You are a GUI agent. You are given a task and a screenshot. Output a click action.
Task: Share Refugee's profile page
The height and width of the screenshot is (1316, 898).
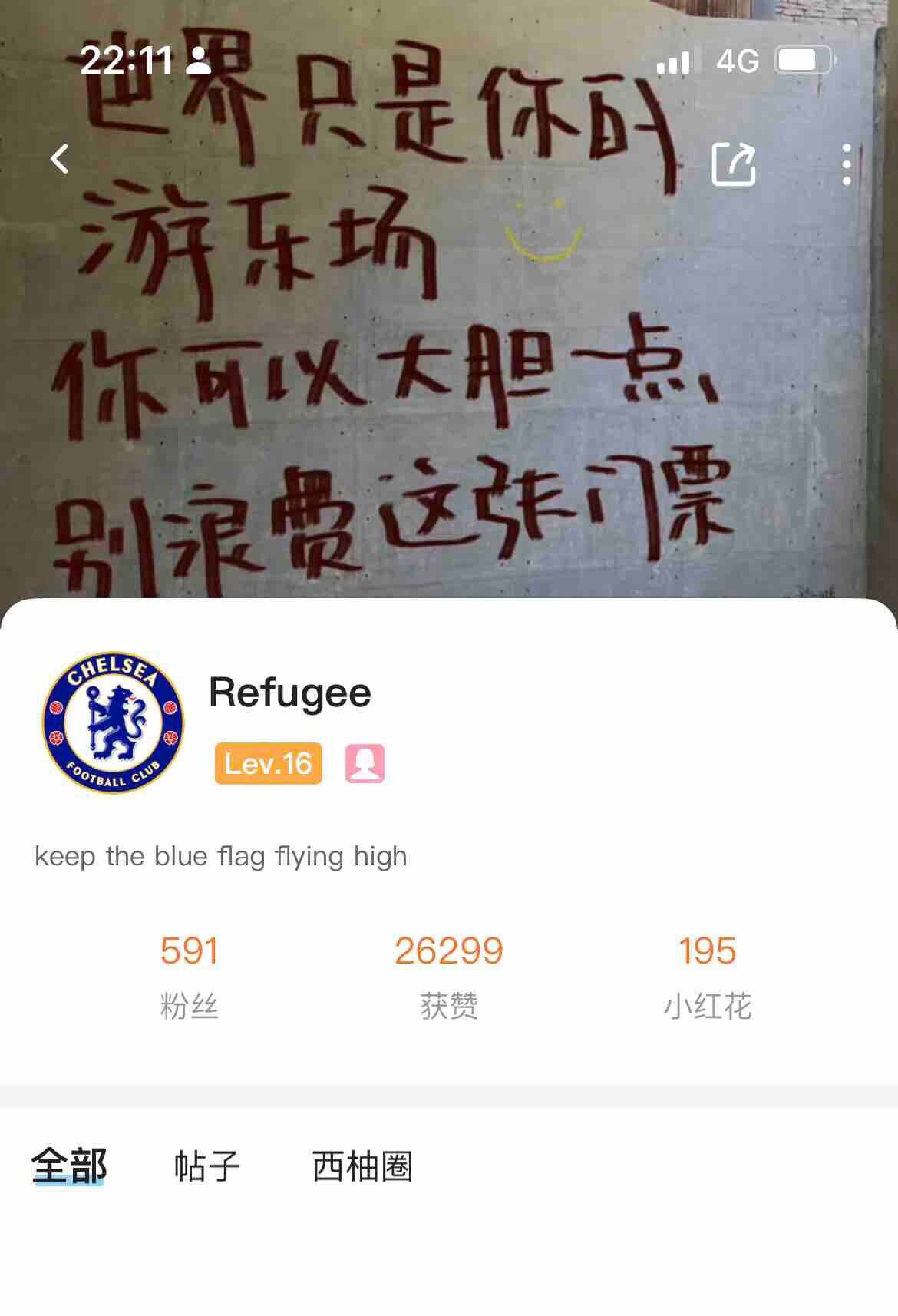(x=734, y=164)
